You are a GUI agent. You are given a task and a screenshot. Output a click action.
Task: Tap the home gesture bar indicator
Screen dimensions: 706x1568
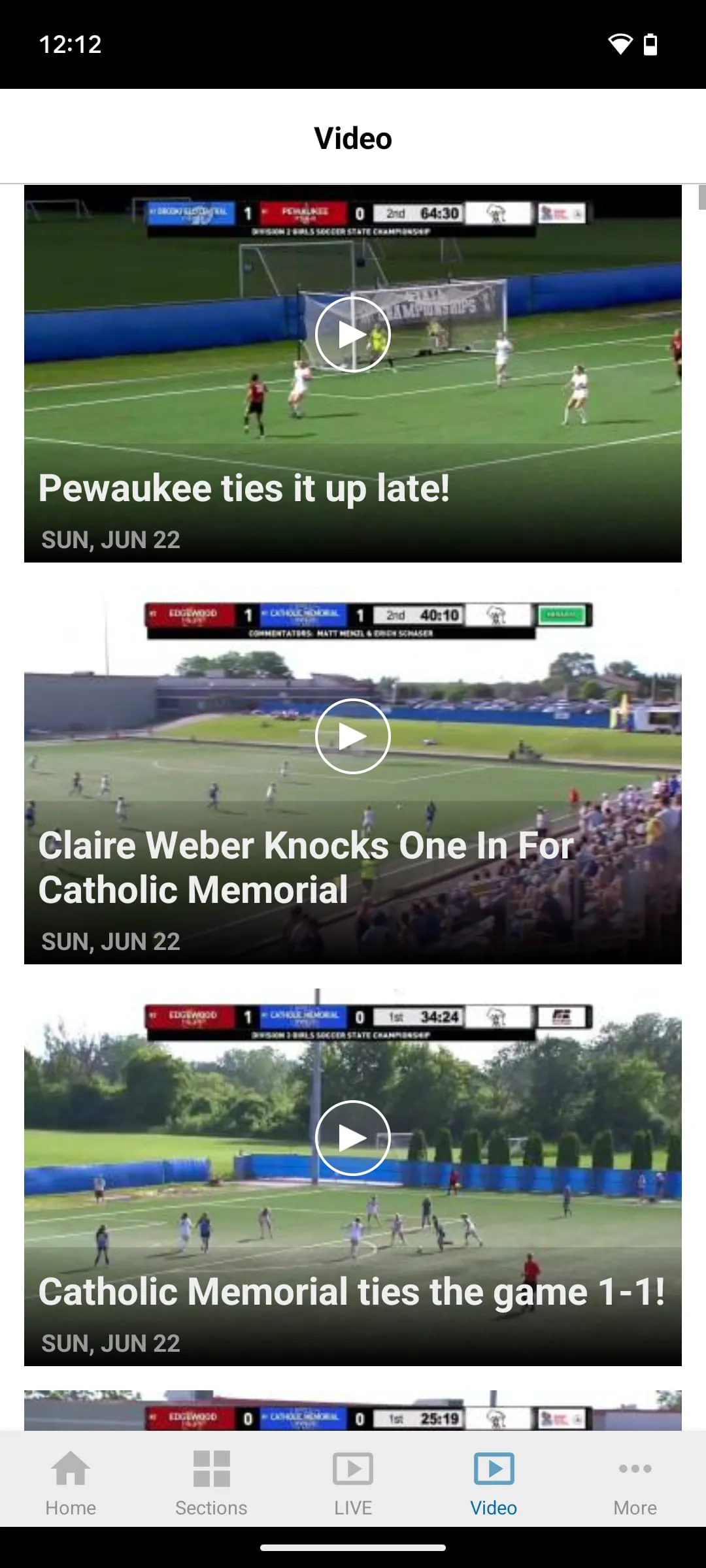(352, 1547)
